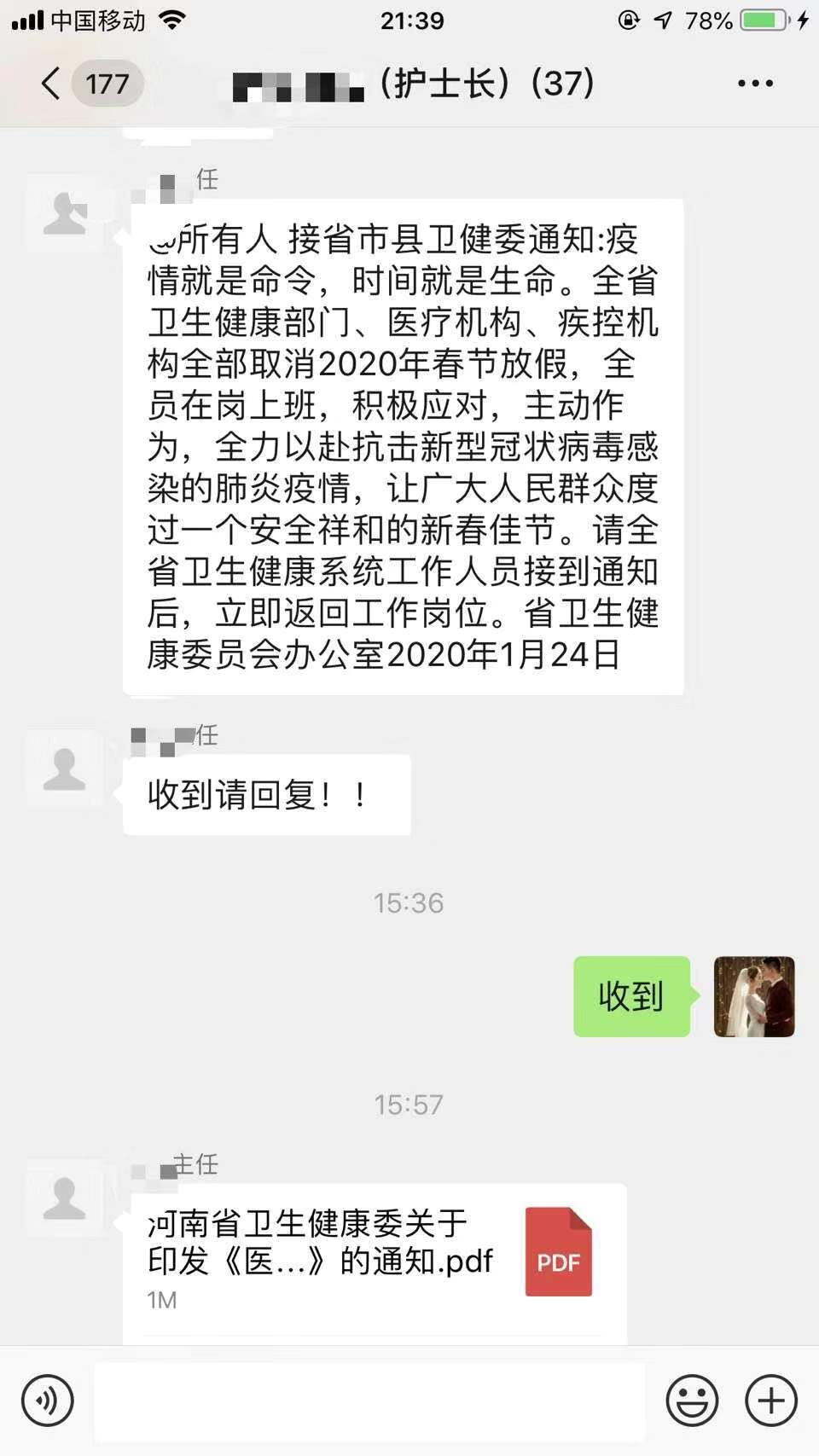Tap your own wedding photo avatar
The image size is (819, 1456).
(754, 997)
